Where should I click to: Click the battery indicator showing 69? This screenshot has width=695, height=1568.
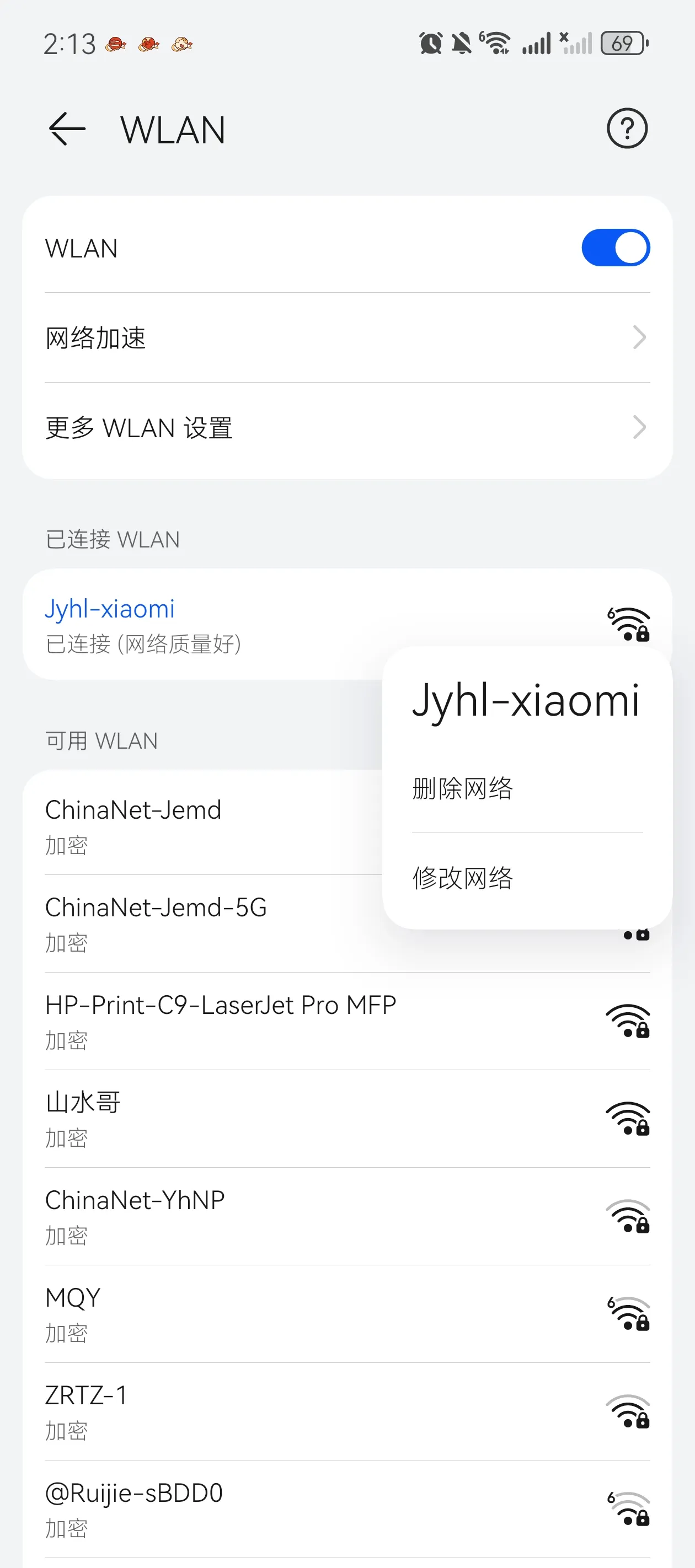623,41
